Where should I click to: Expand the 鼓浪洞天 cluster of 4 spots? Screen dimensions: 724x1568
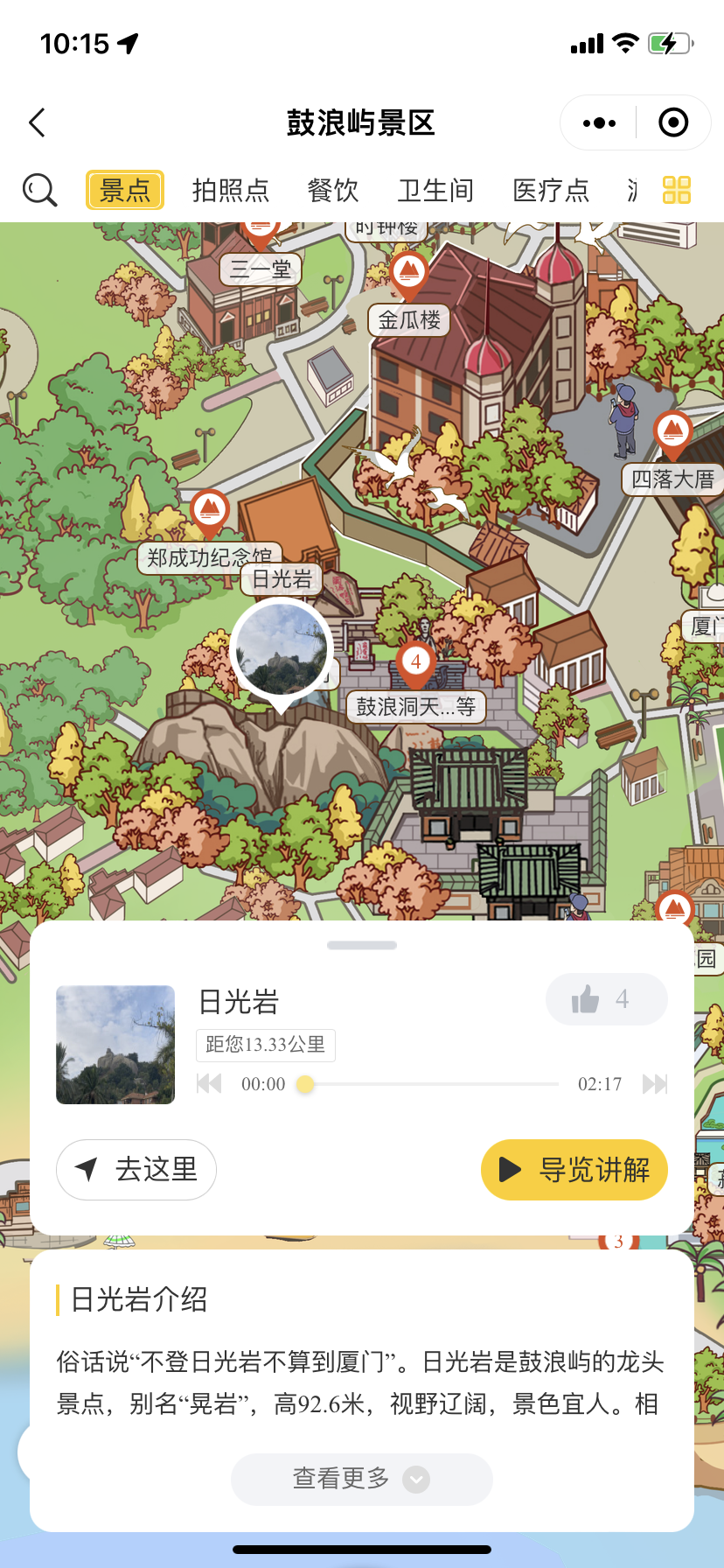(x=416, y=663)
